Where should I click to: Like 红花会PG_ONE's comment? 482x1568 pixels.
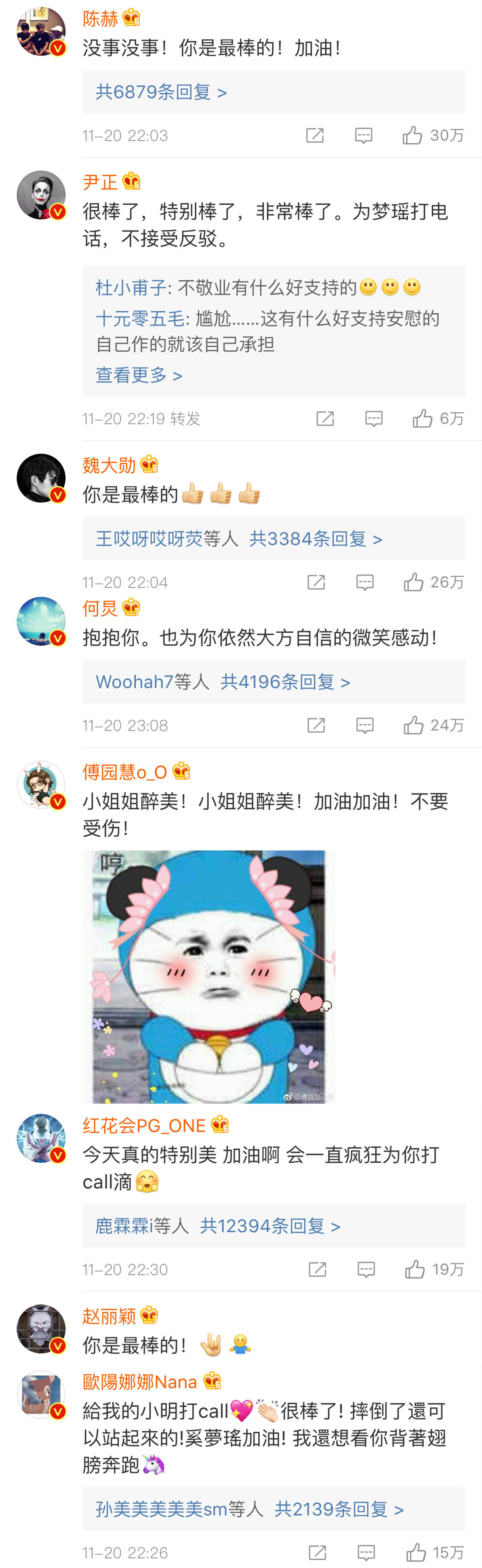tap(415, 1269)
